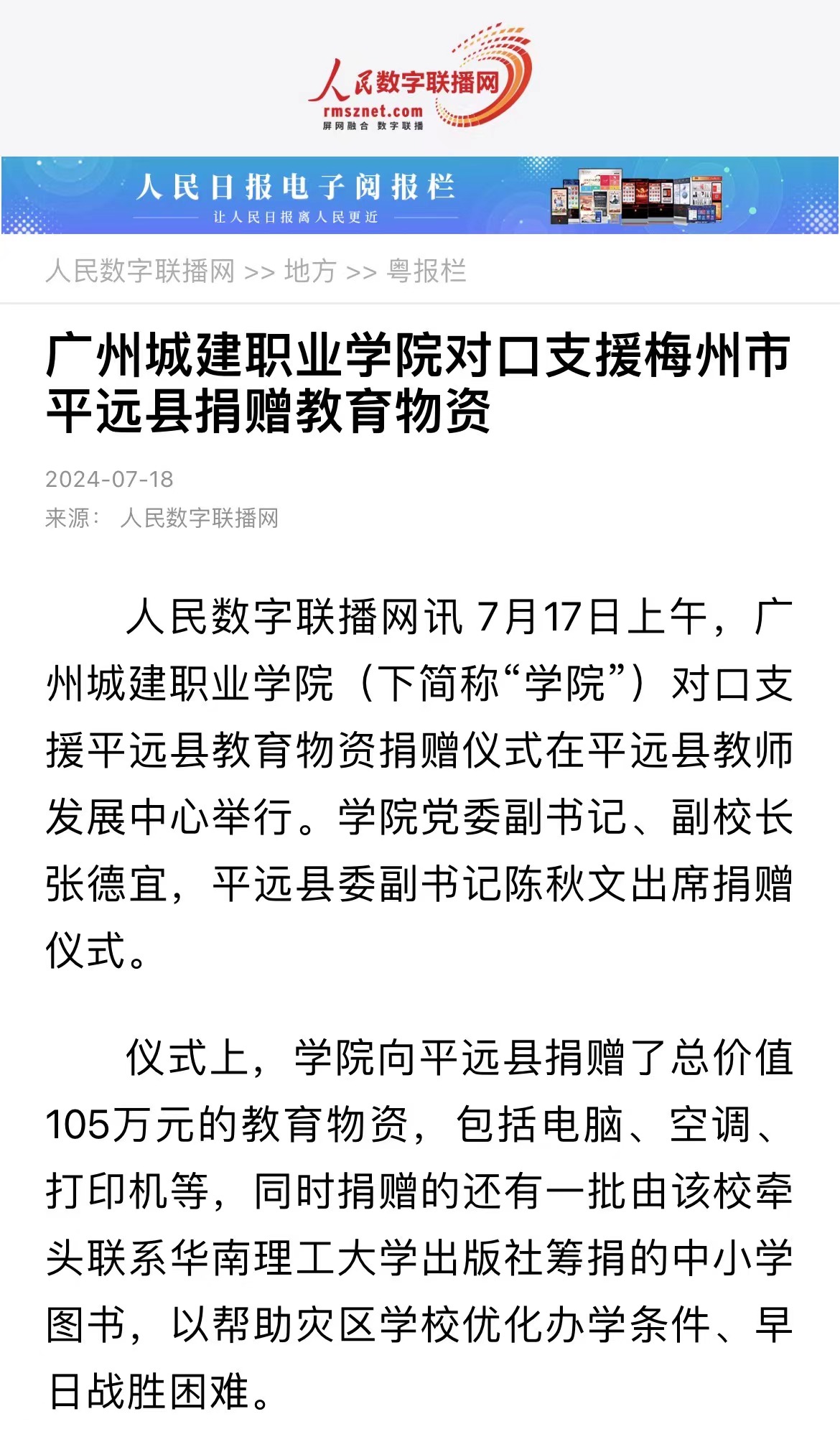Open the 粤报栏 breadcrumb link

(426, 271)
